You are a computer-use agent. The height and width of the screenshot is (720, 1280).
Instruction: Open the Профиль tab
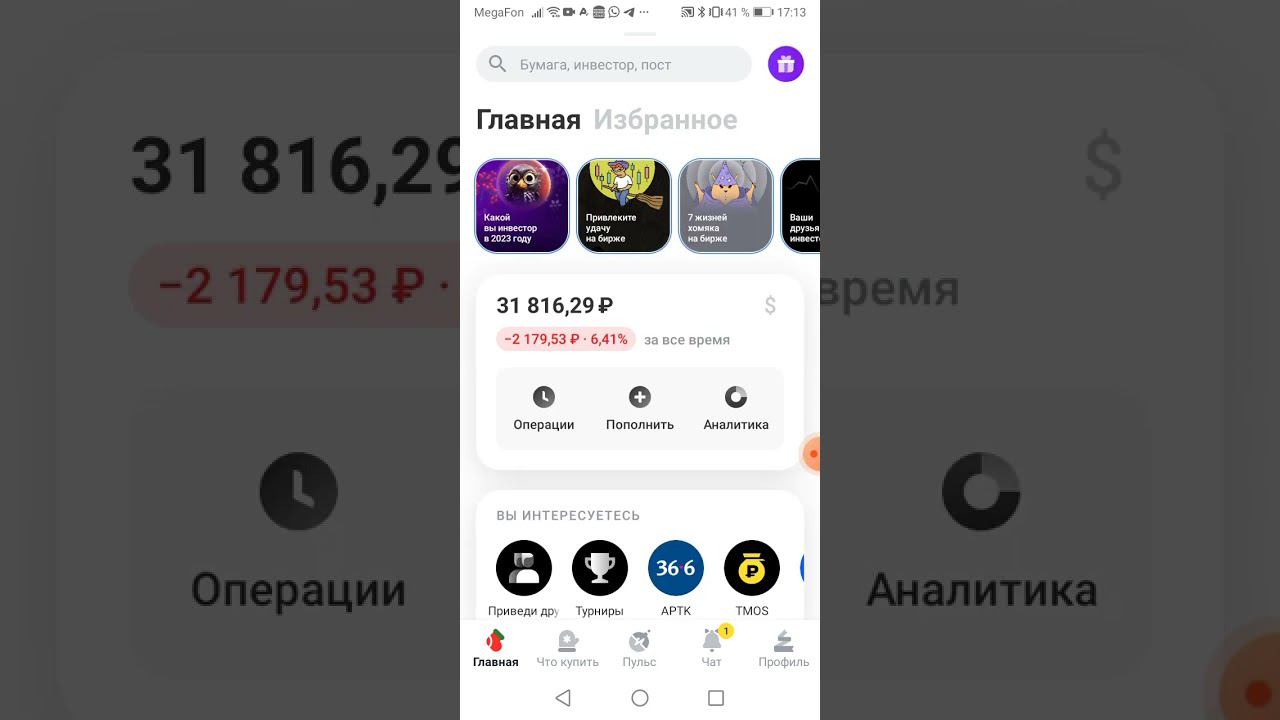[784, 648]
